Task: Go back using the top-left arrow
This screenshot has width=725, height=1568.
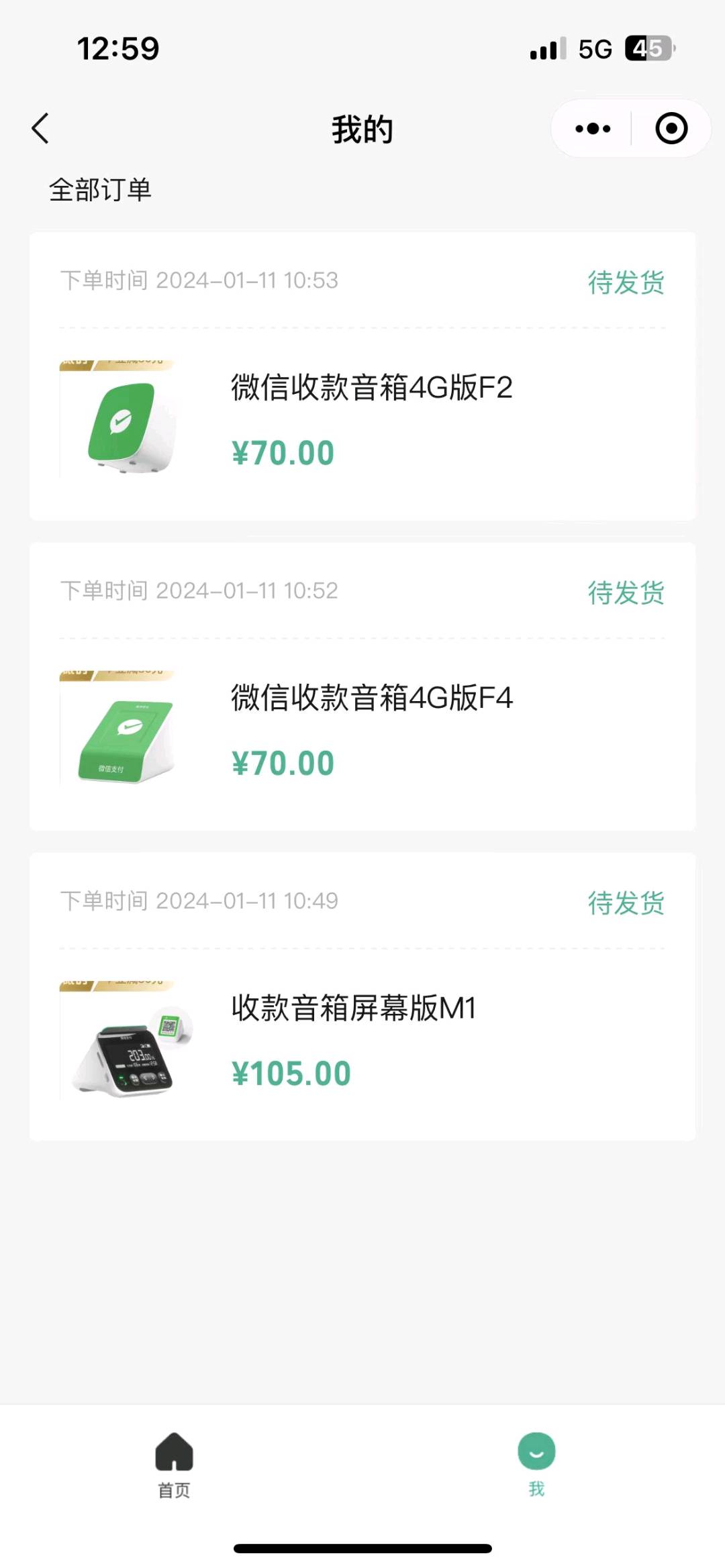Action: pyautogui.click(x=40, y=128)
